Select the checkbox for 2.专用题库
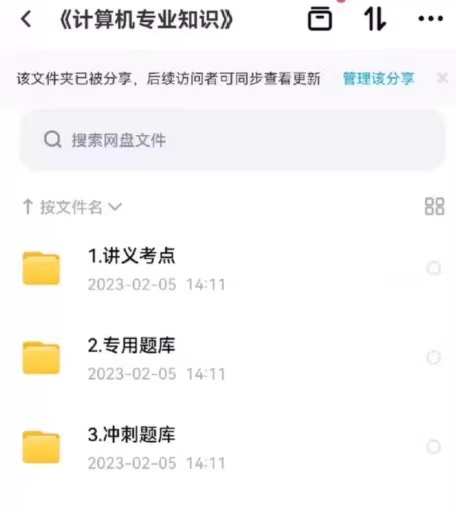The height and width of the screenshot is (512, 456). click(434, 357)
